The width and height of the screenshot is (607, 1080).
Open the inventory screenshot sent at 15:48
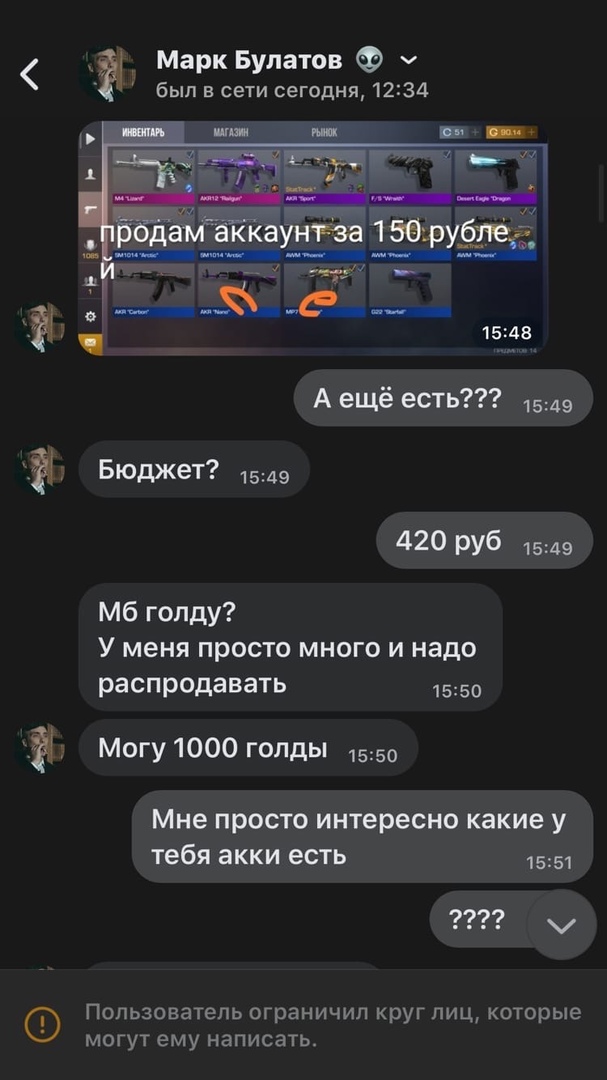[312, 238]
